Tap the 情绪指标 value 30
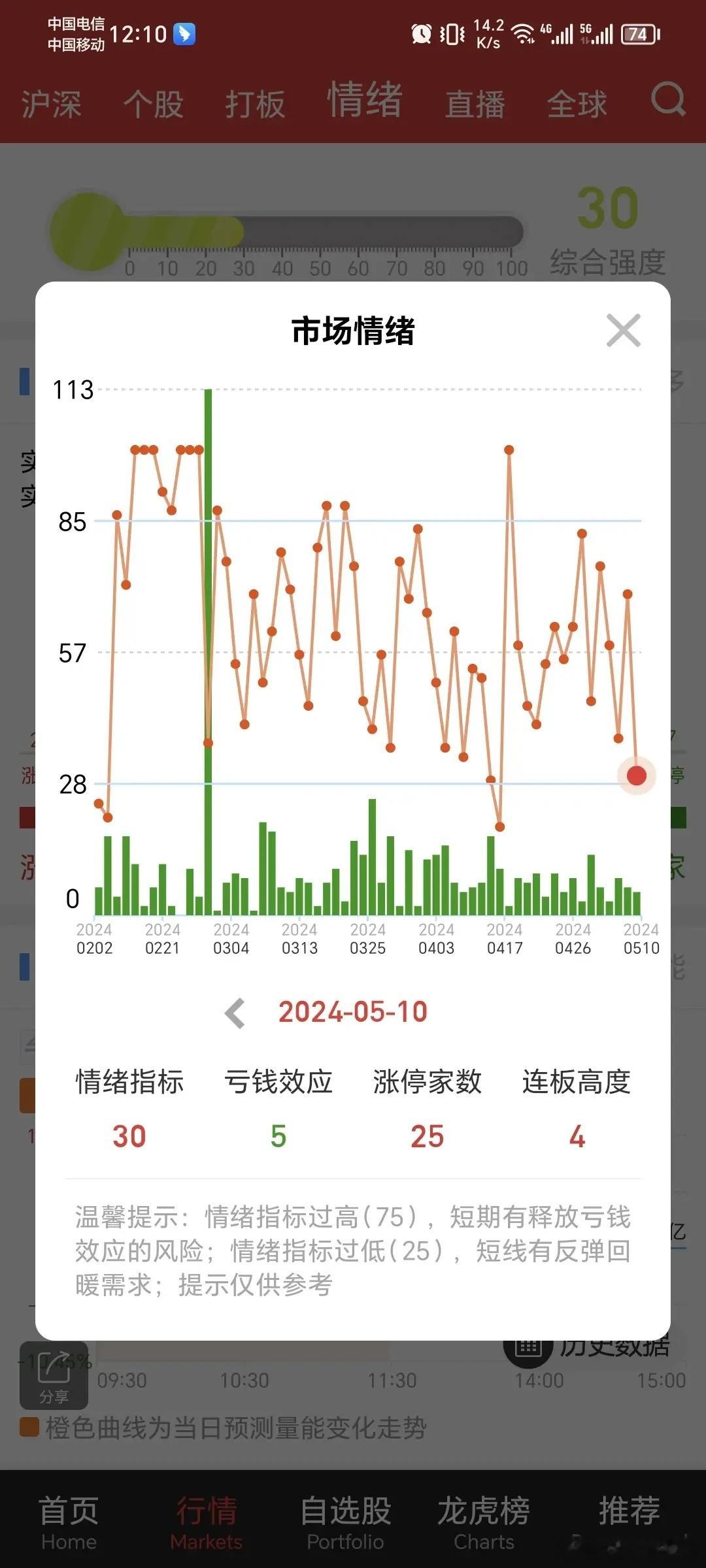 (x=129, y=1137)
